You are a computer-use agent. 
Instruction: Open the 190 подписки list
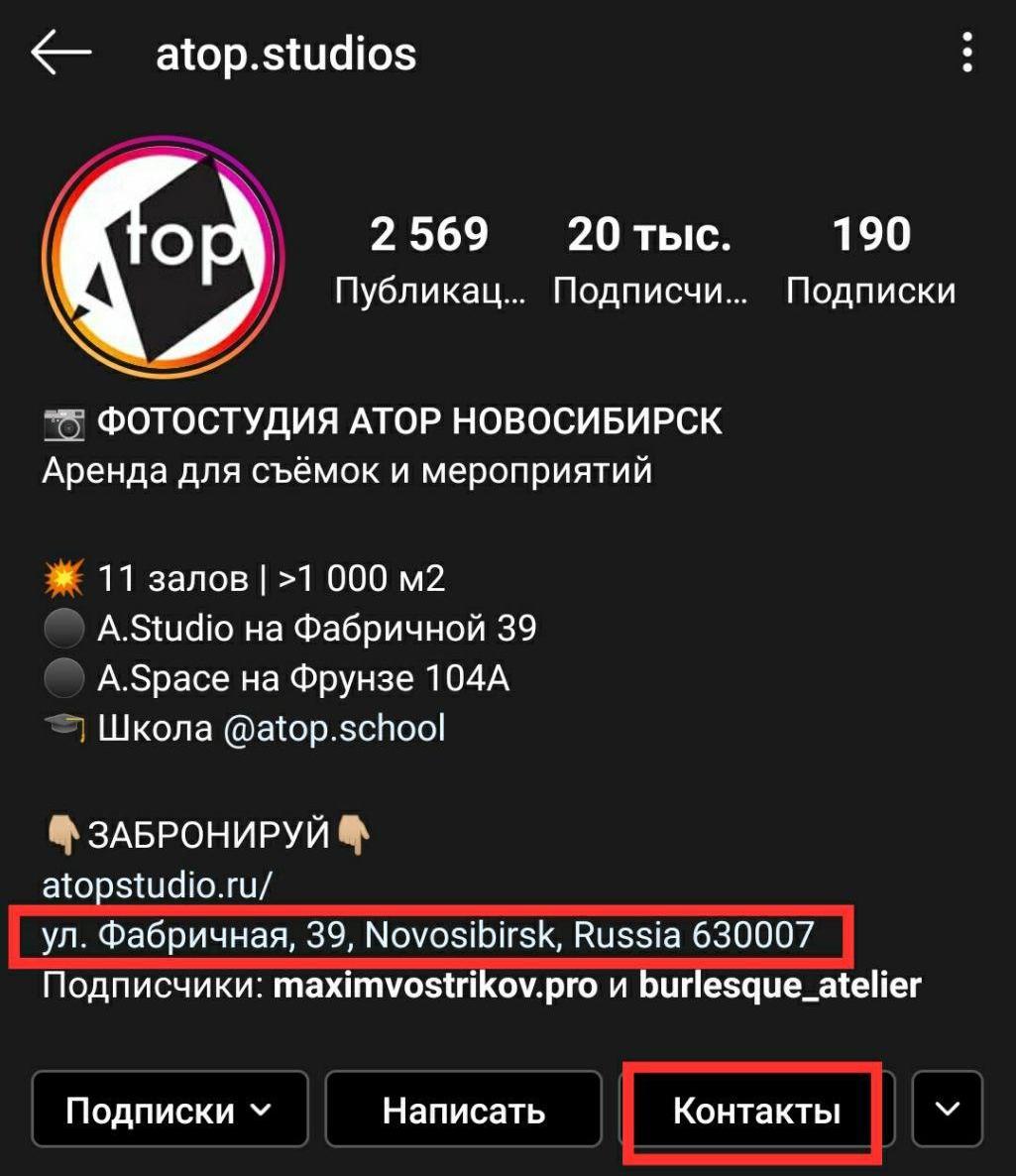click(x=870, y=260)
